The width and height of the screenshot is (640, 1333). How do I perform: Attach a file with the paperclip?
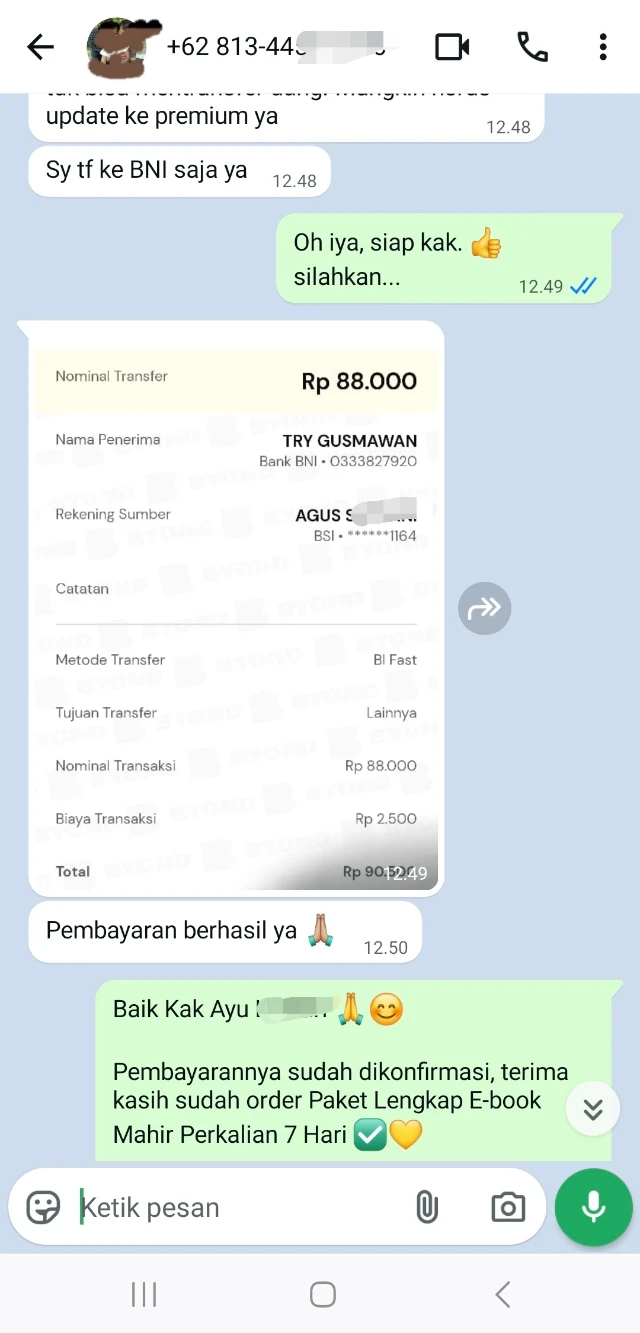427,1208
